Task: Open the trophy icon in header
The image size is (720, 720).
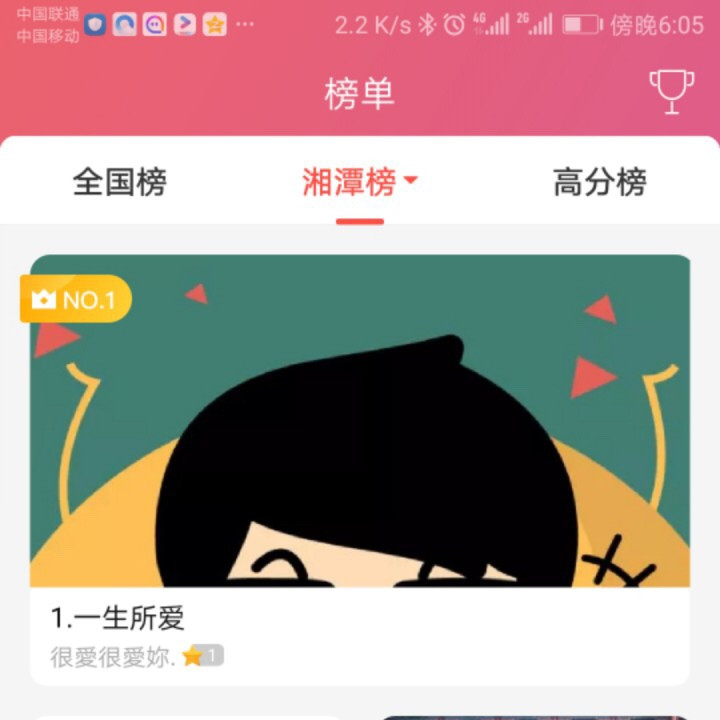Action: coord(671,92)
